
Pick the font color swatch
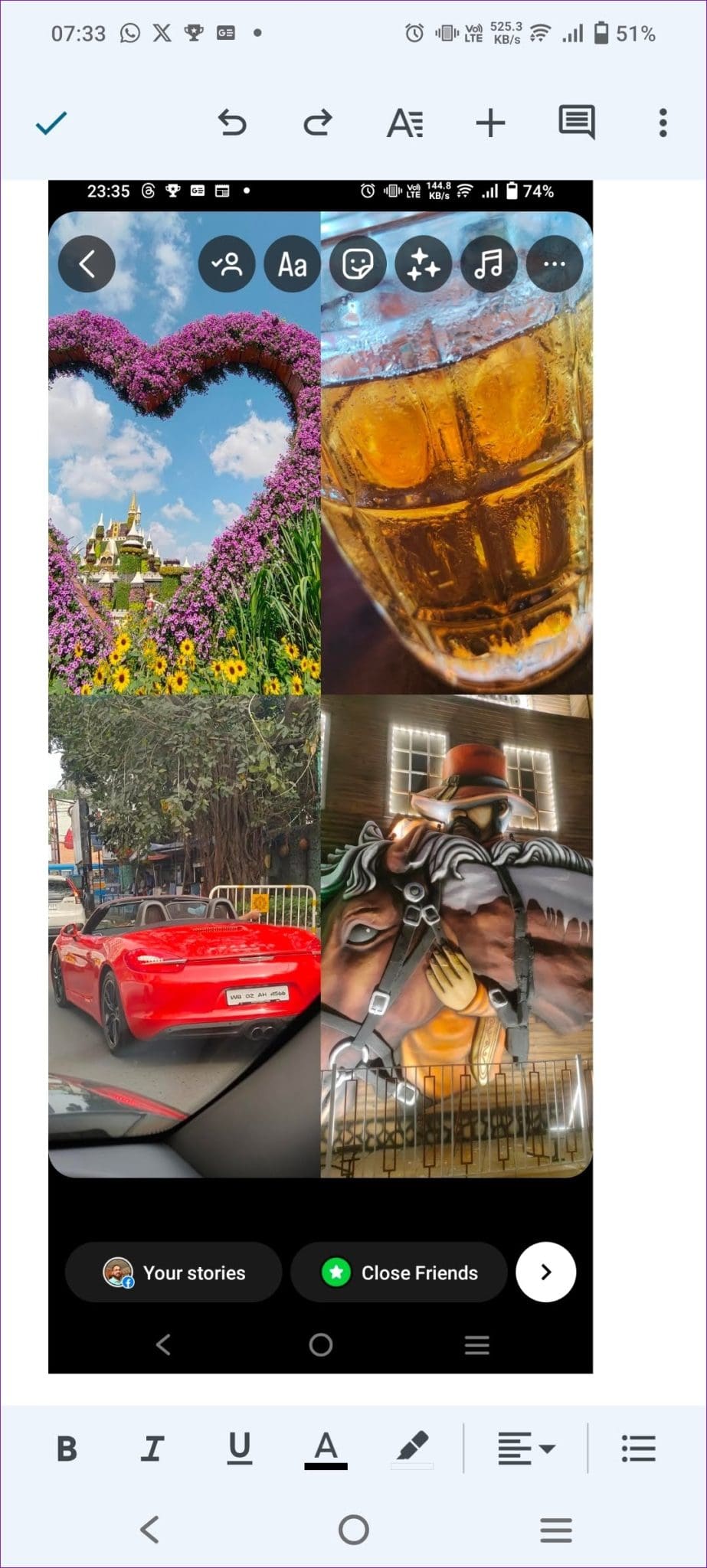[x=326, y=1447]
